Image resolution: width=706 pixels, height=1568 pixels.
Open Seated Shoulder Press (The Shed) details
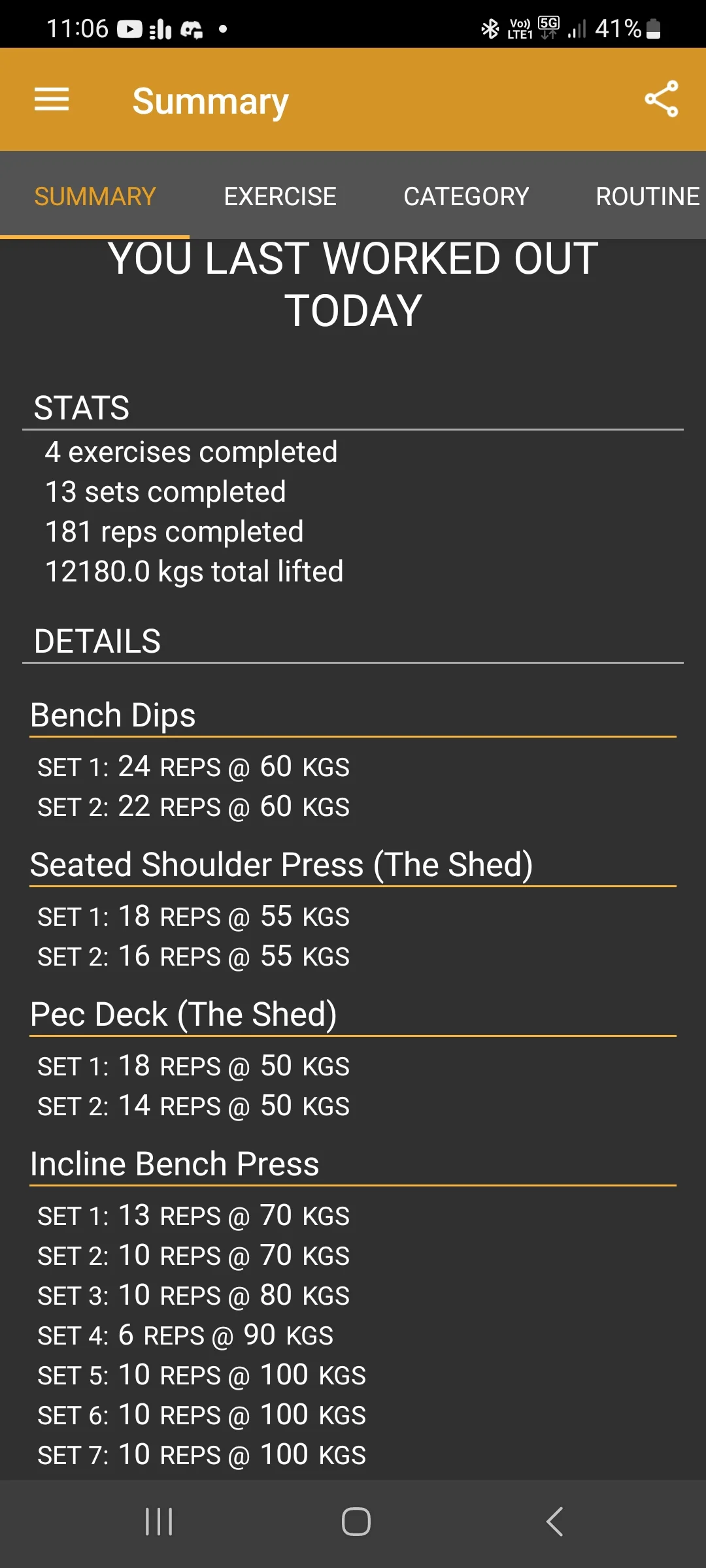pyautogui.click(x=282, y=864)
